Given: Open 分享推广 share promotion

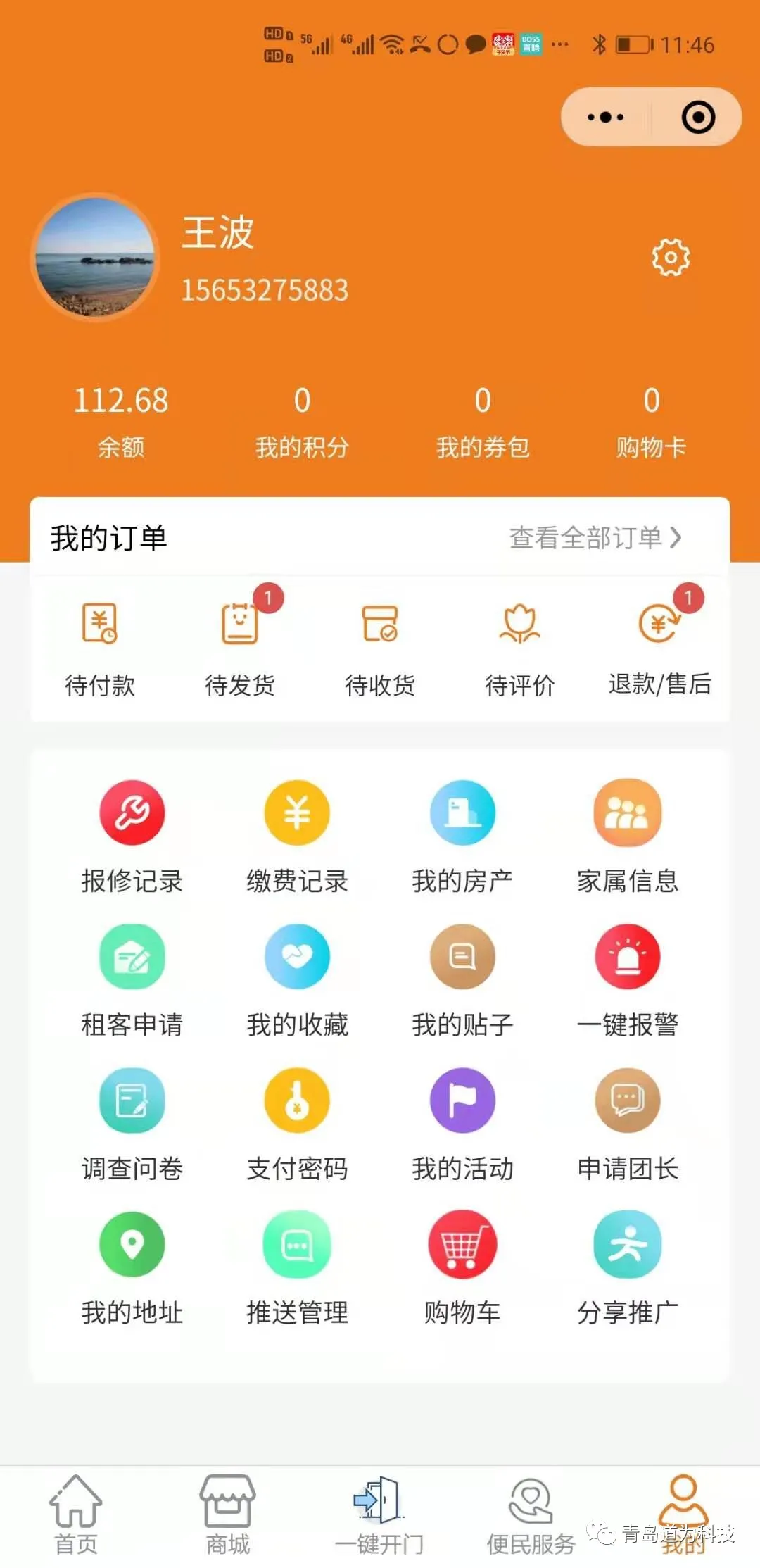Looking at the screenshot, I should (627, 1268).
